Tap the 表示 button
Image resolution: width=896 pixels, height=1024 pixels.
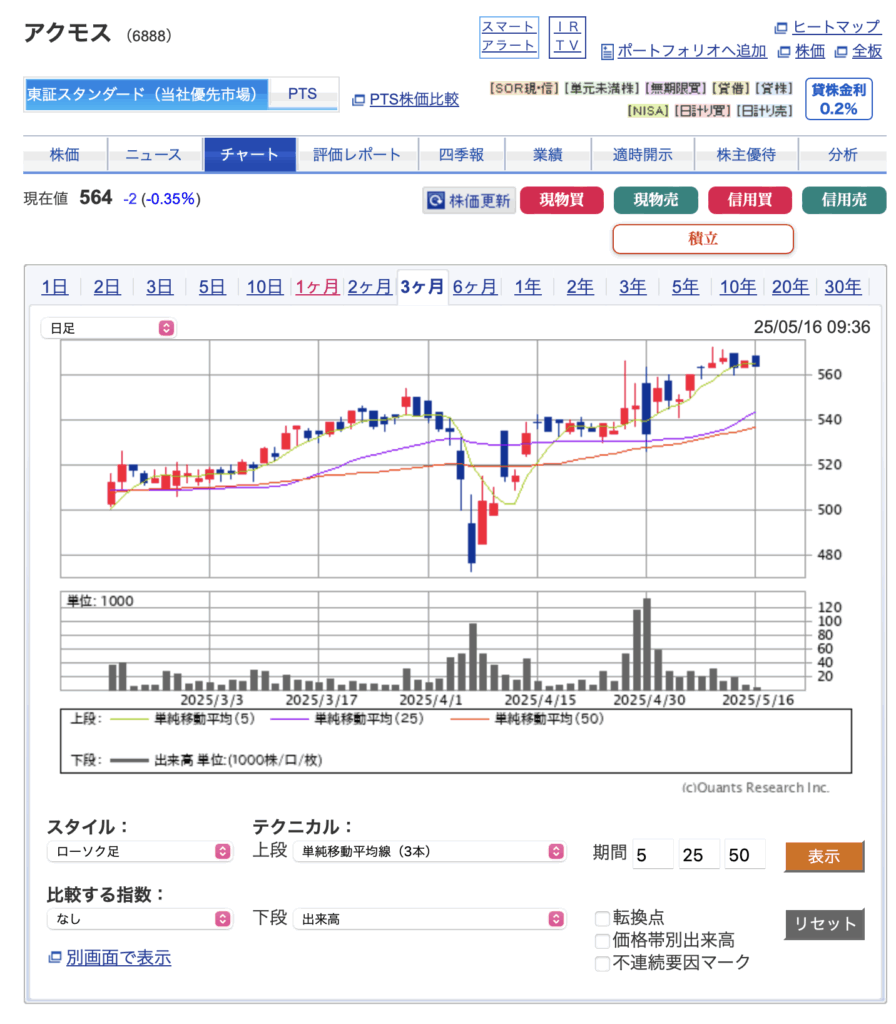click(x=823, y=856)
